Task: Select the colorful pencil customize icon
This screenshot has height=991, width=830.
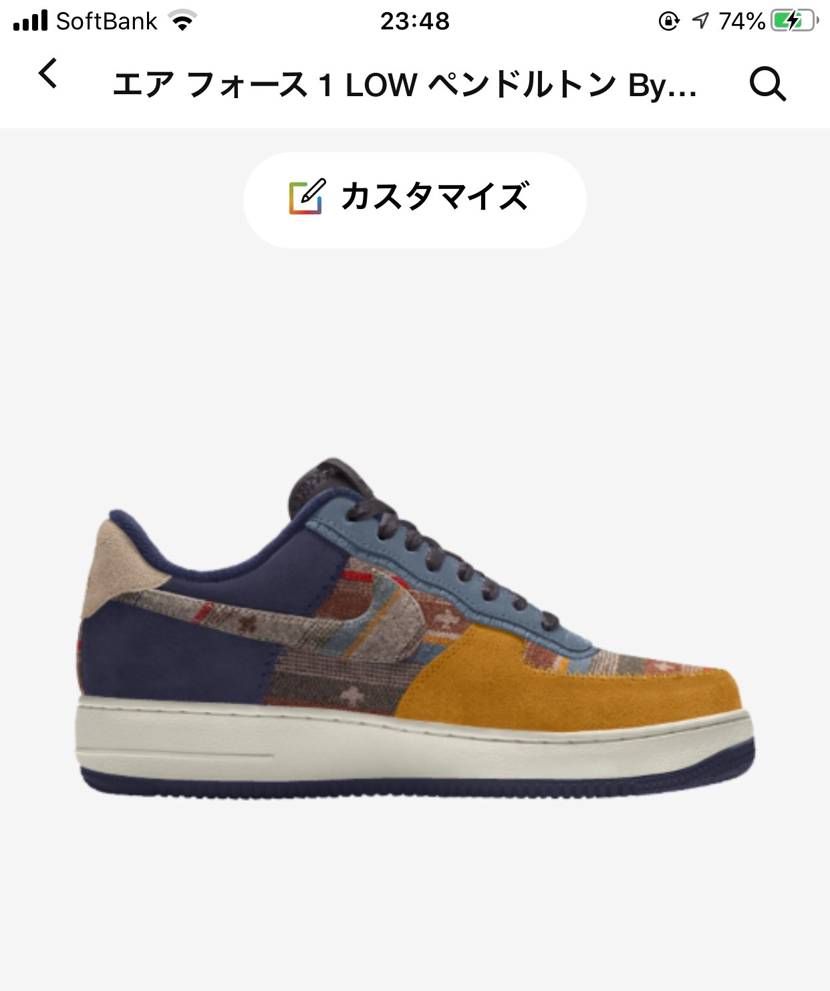Action: click(x=308, y=198)
